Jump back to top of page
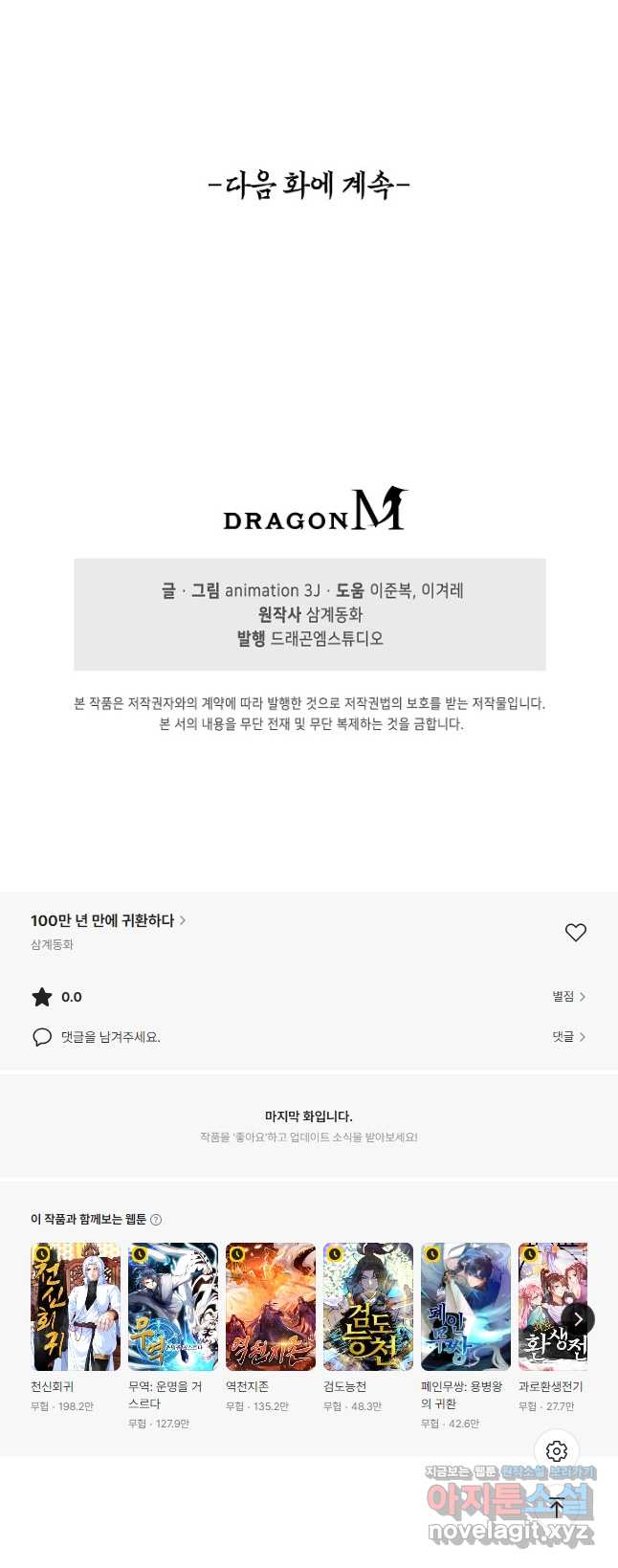This screenshot has height=1568, width=618. [557, 1509]
